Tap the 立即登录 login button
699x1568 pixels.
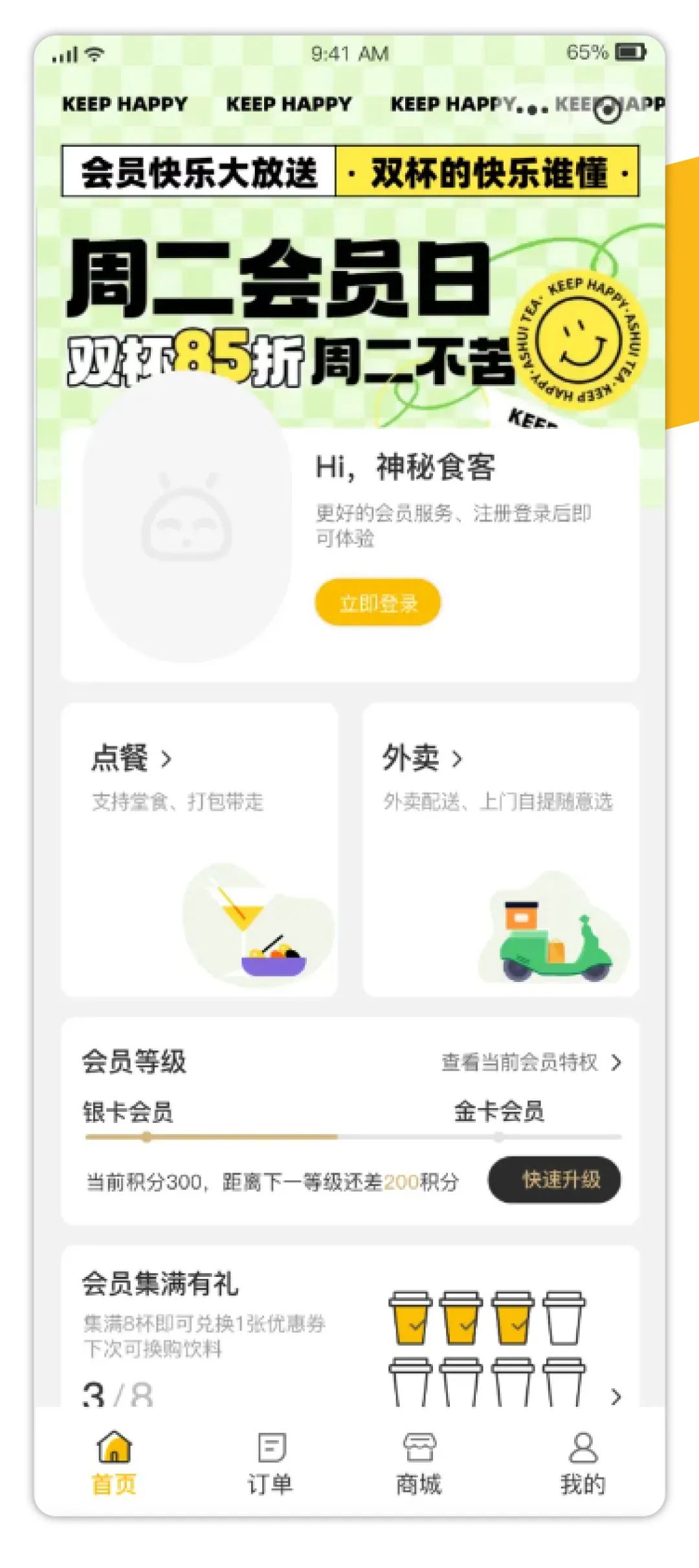tap(378, 602)
